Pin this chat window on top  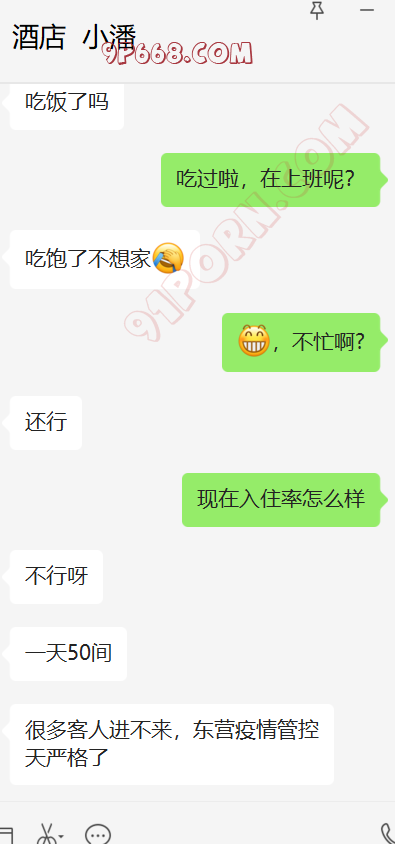318,10
